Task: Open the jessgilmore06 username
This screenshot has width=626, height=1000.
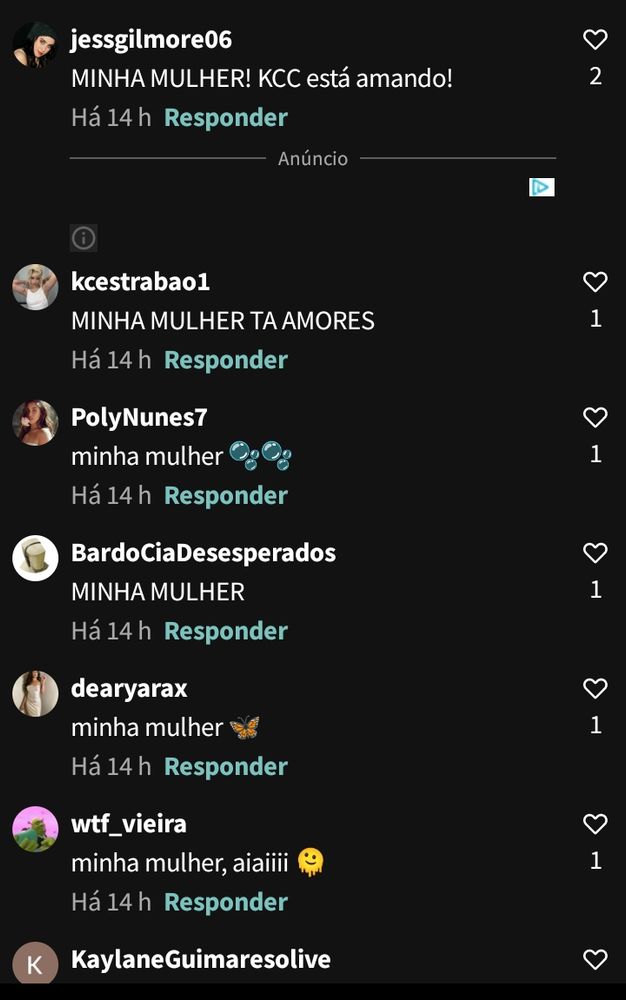Action: click(x=151, y=40)
